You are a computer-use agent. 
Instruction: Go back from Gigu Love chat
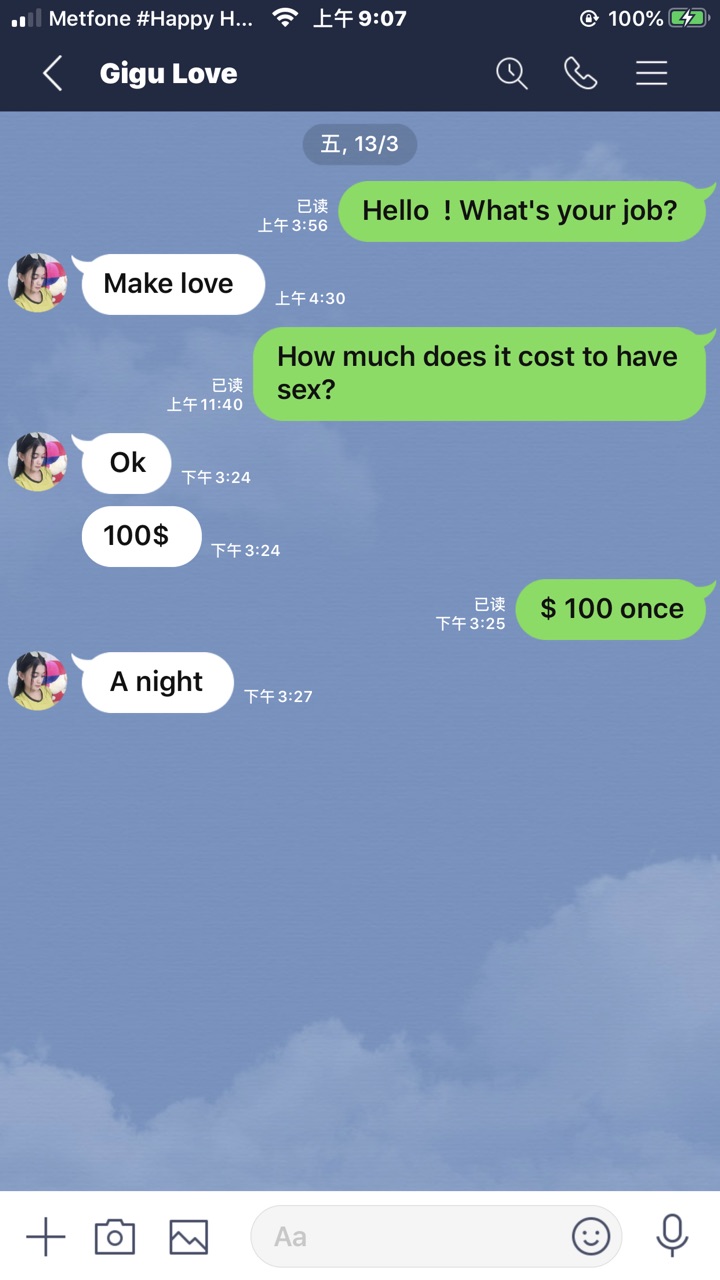point(52,73)
